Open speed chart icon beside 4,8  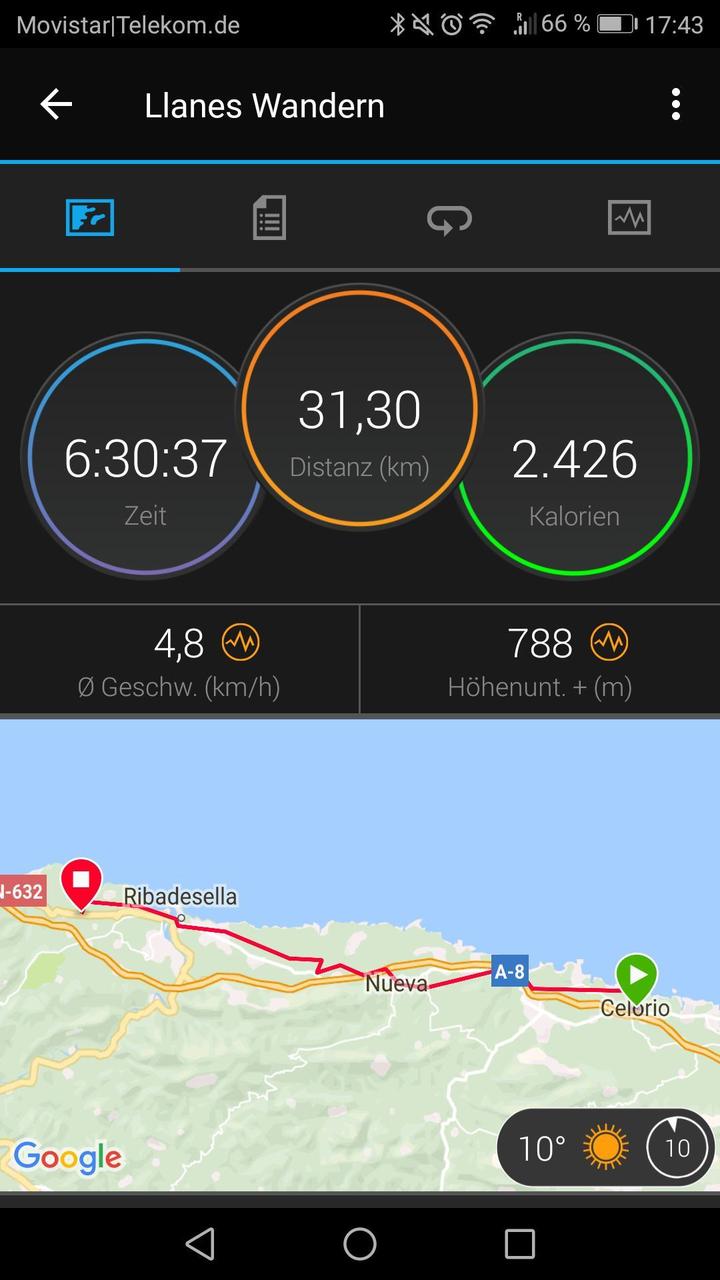click(x=240, y=643)
